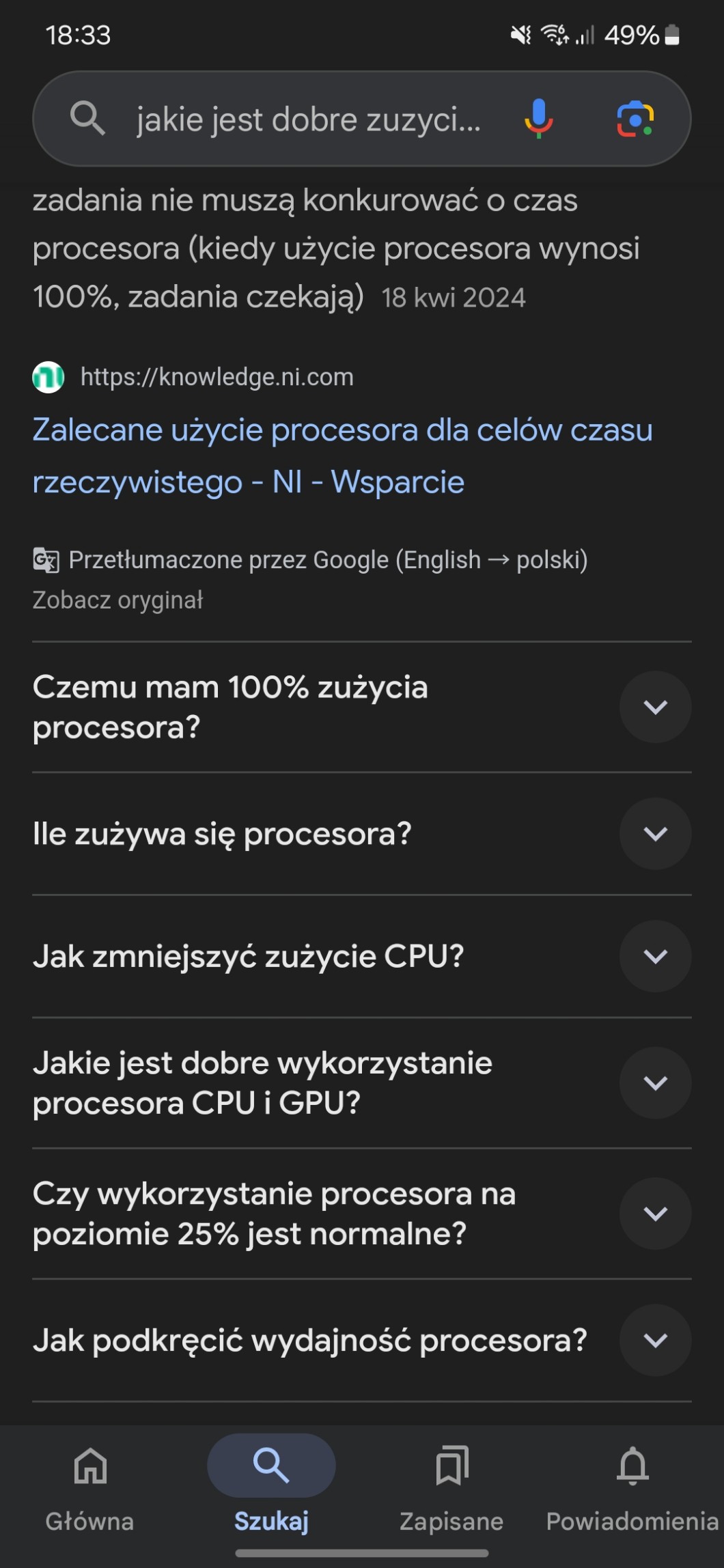Expand "Ile zużywa się procesora?" question

click(x=655, y=834)
